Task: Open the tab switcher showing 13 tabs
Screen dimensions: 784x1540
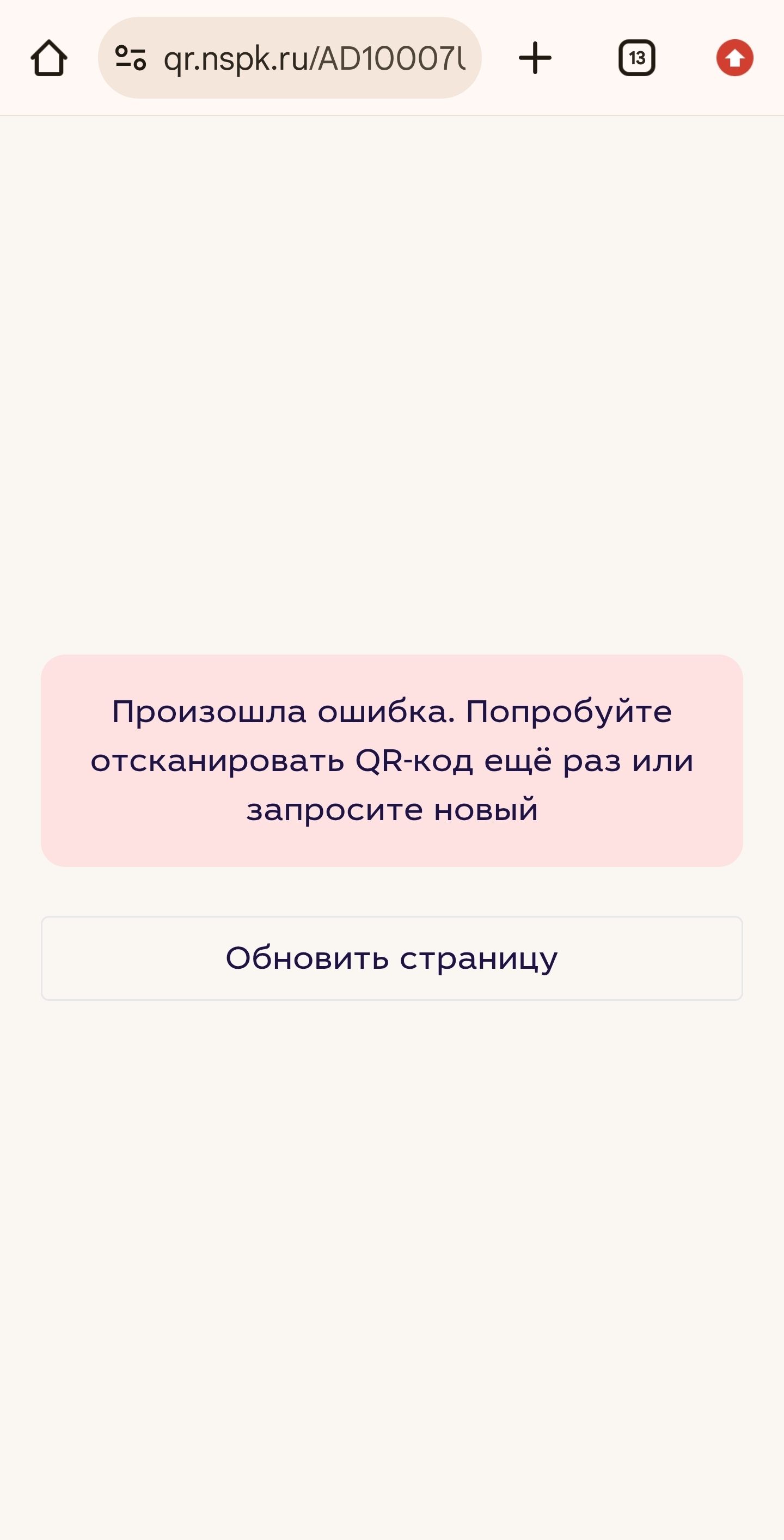Action: (636, 58)
